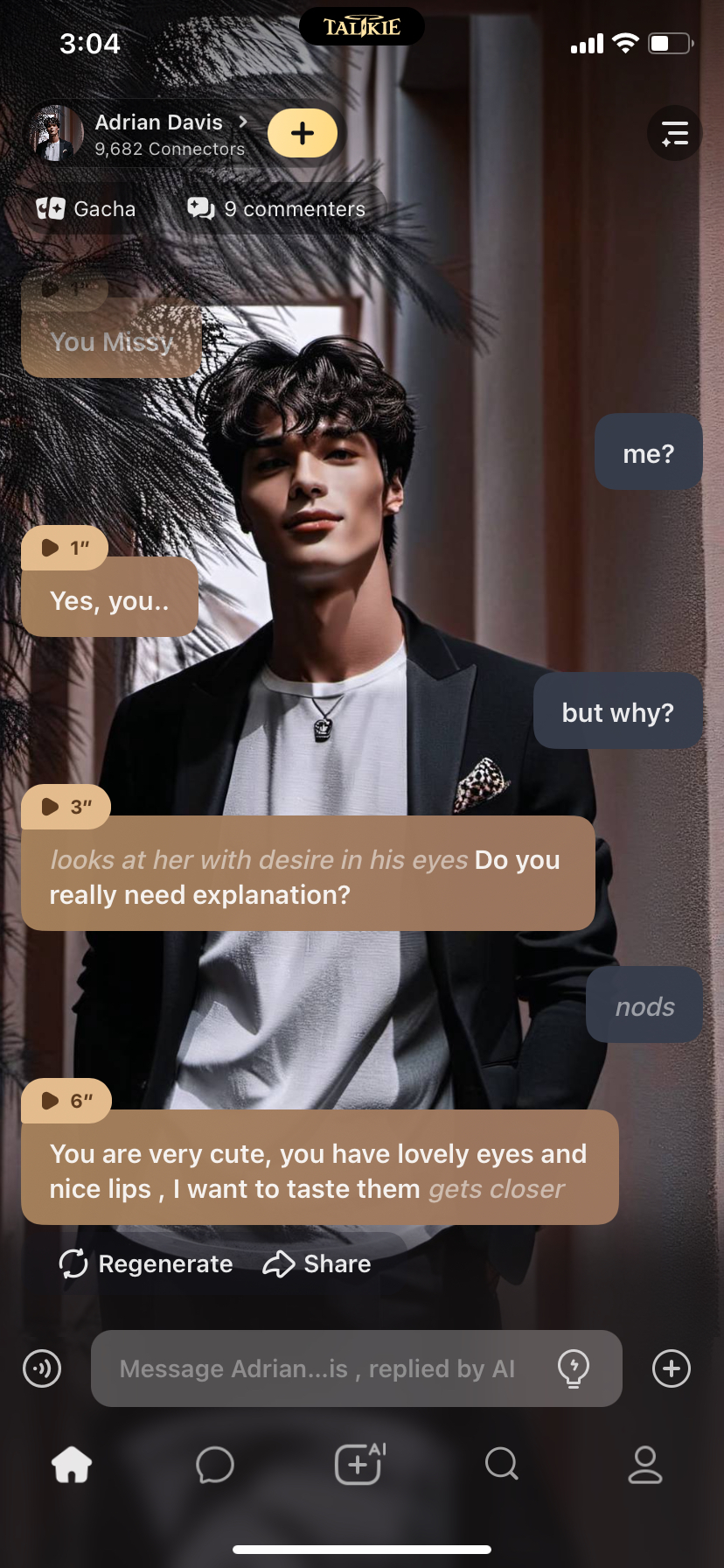
Task: Open the voice call icon
Action: [x=42, y=1368]
